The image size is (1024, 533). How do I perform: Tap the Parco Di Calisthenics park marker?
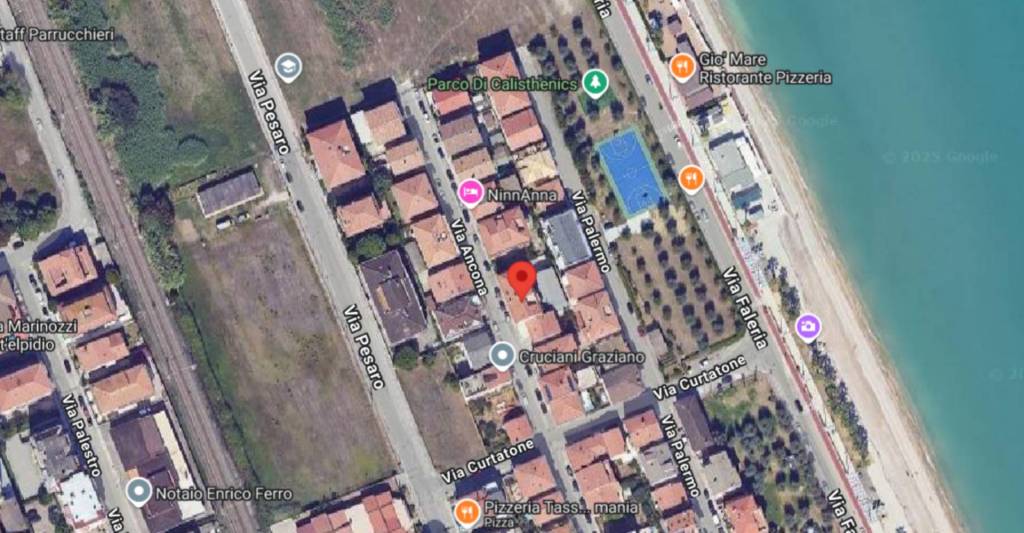[596, 83]
